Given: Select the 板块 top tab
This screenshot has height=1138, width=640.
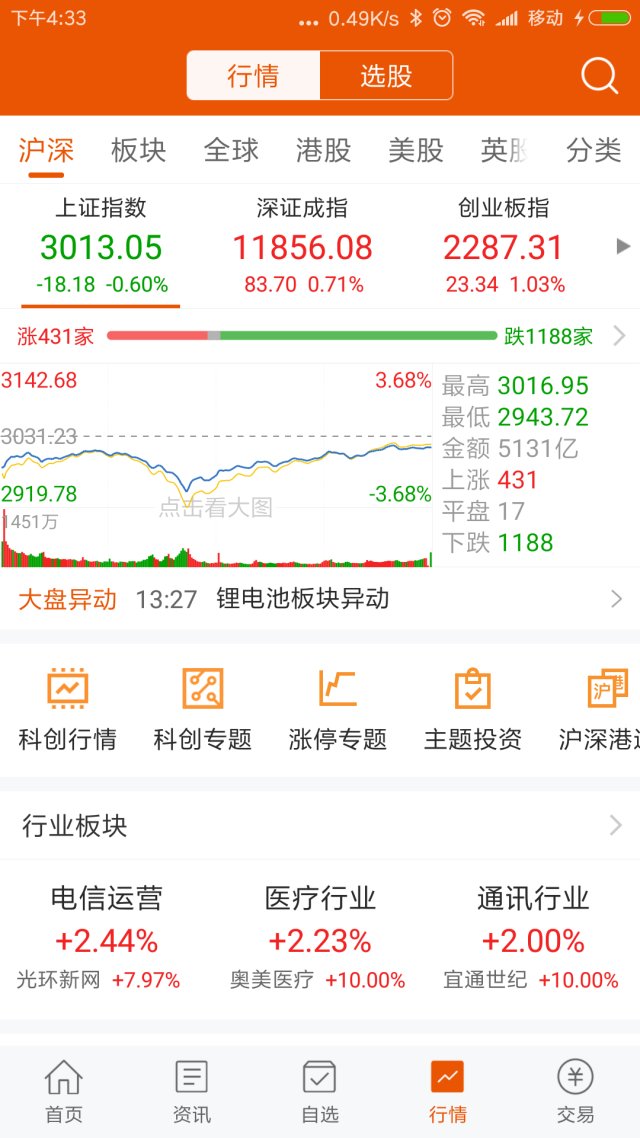Looking at the screenshot, I should 139,150.
